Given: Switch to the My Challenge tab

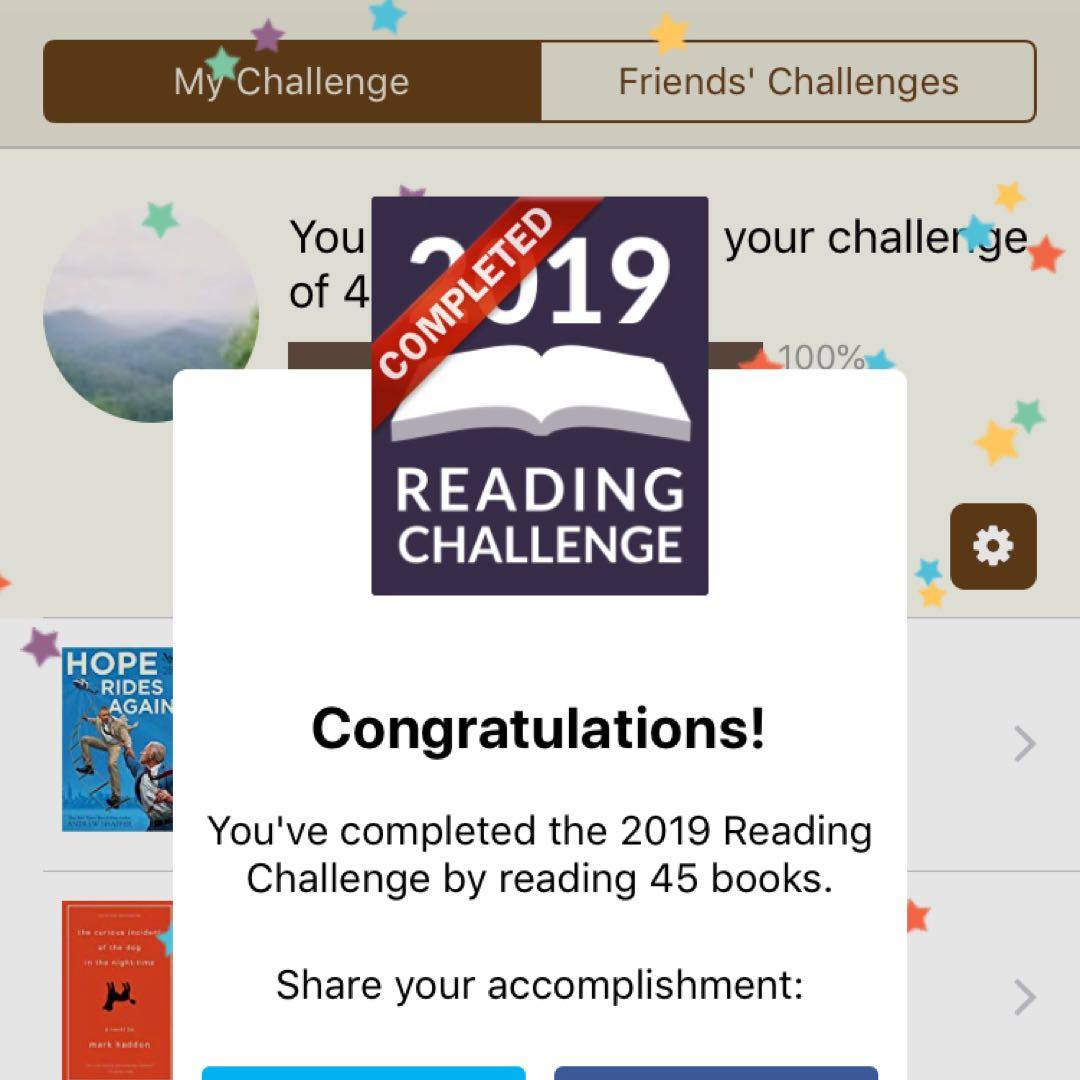Looking at the screenshot, I should [292, 82].
